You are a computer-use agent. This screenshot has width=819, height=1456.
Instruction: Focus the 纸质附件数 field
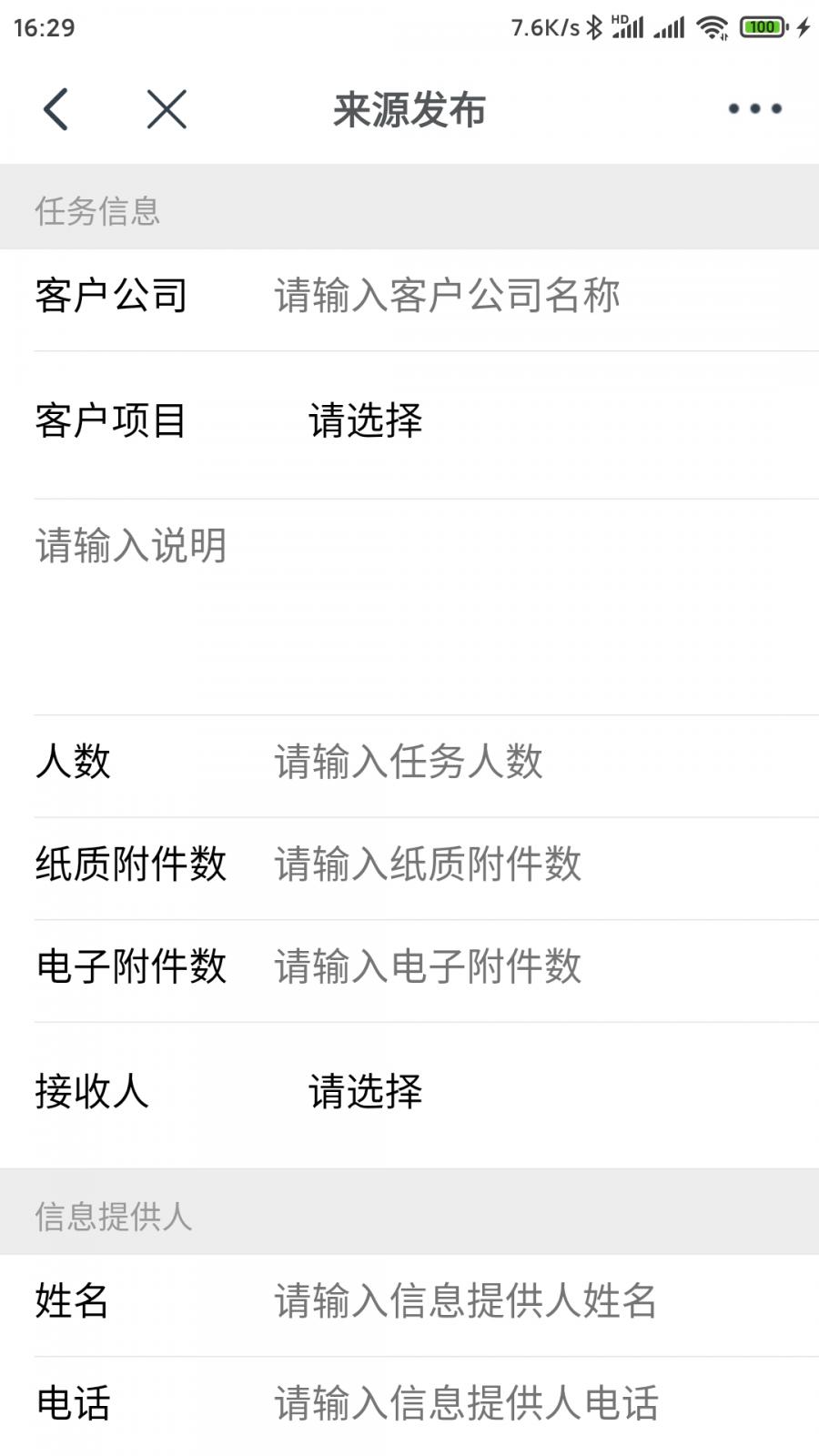pyautogui.click(x=537, y=864)
